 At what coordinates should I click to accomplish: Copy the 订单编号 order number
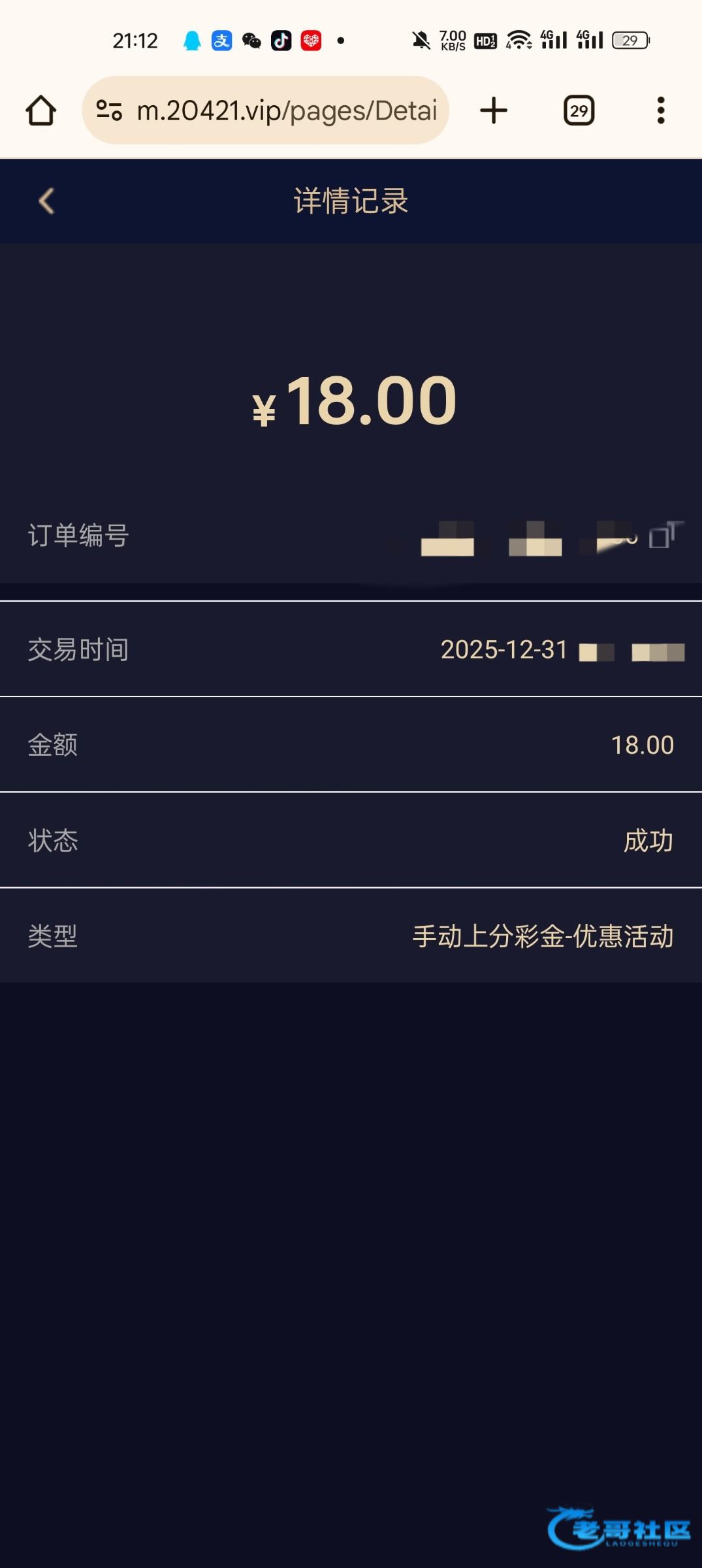pos(665,535)
